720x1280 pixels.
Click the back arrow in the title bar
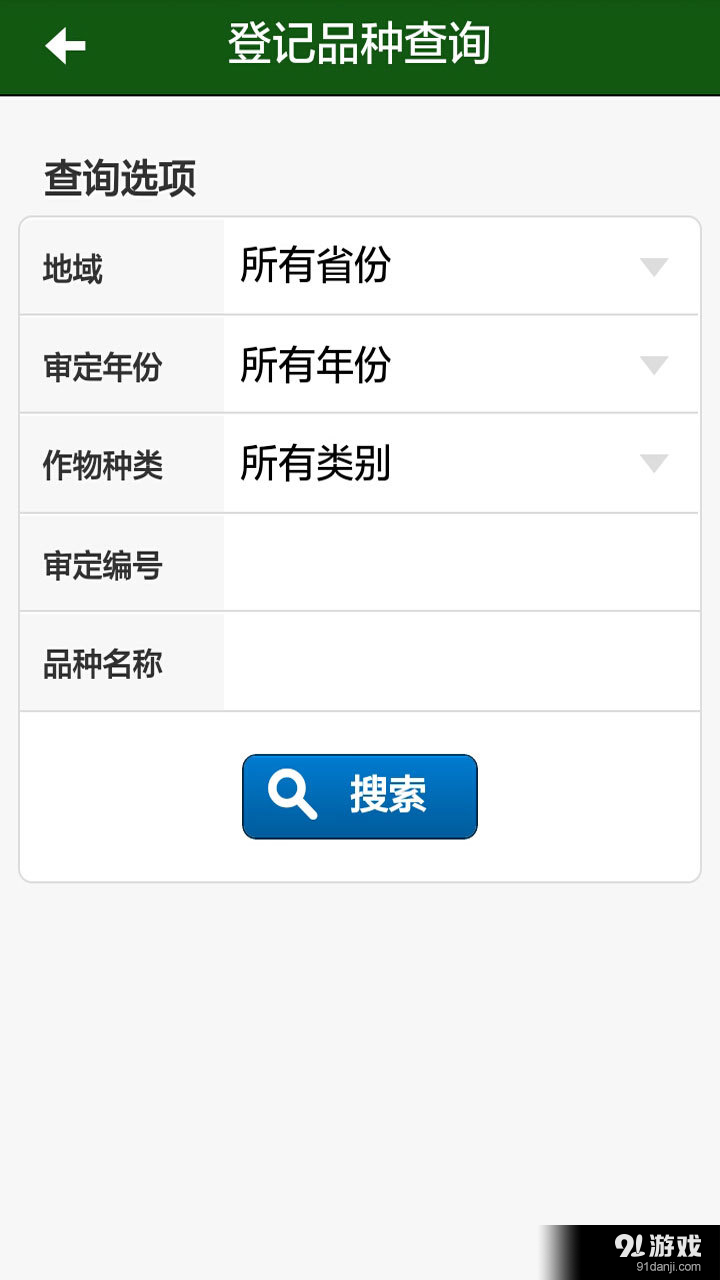62,45
